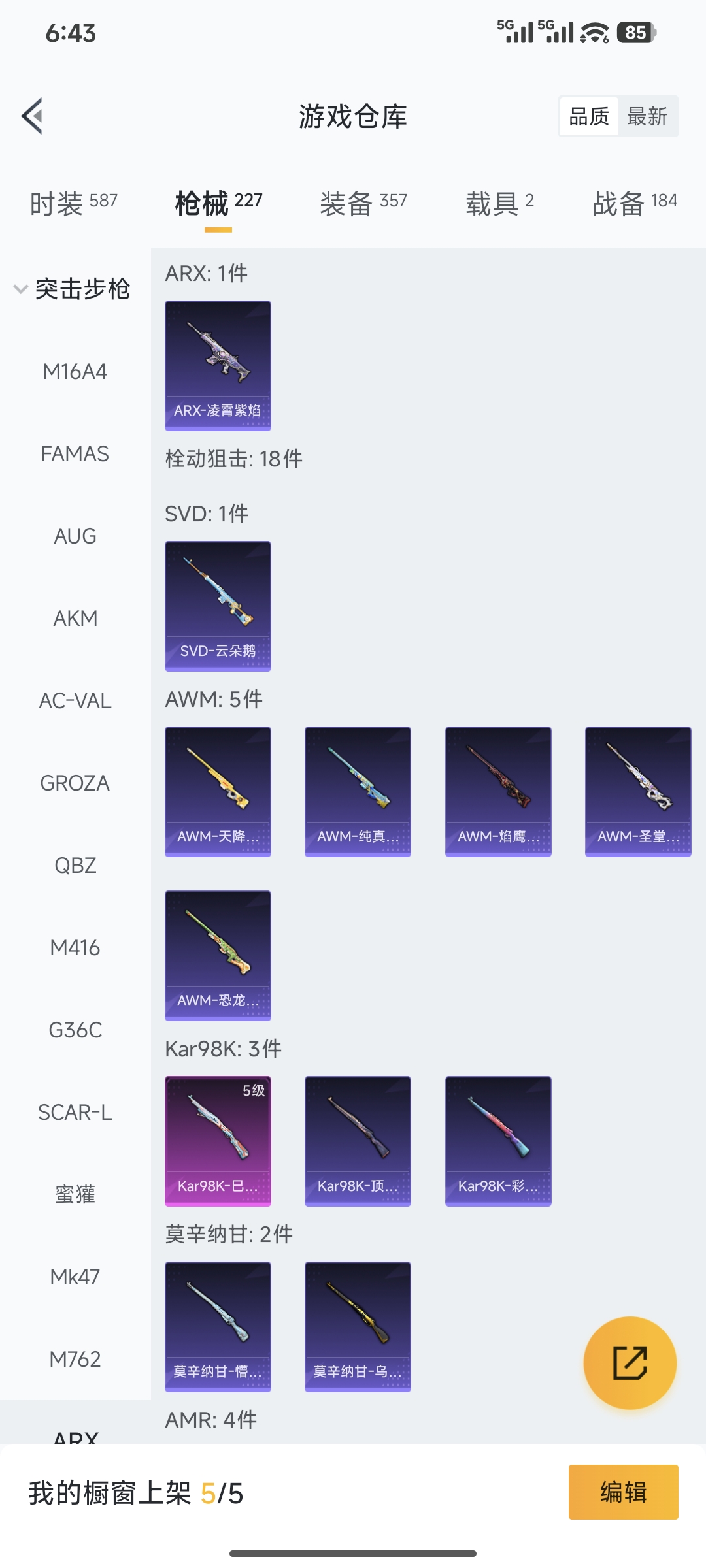This screenshot has width=706, height=1568.
Task: Open the 莫辛纳甘-乌 skin card
Action: pyautogui.click(x=358, y=1325)
